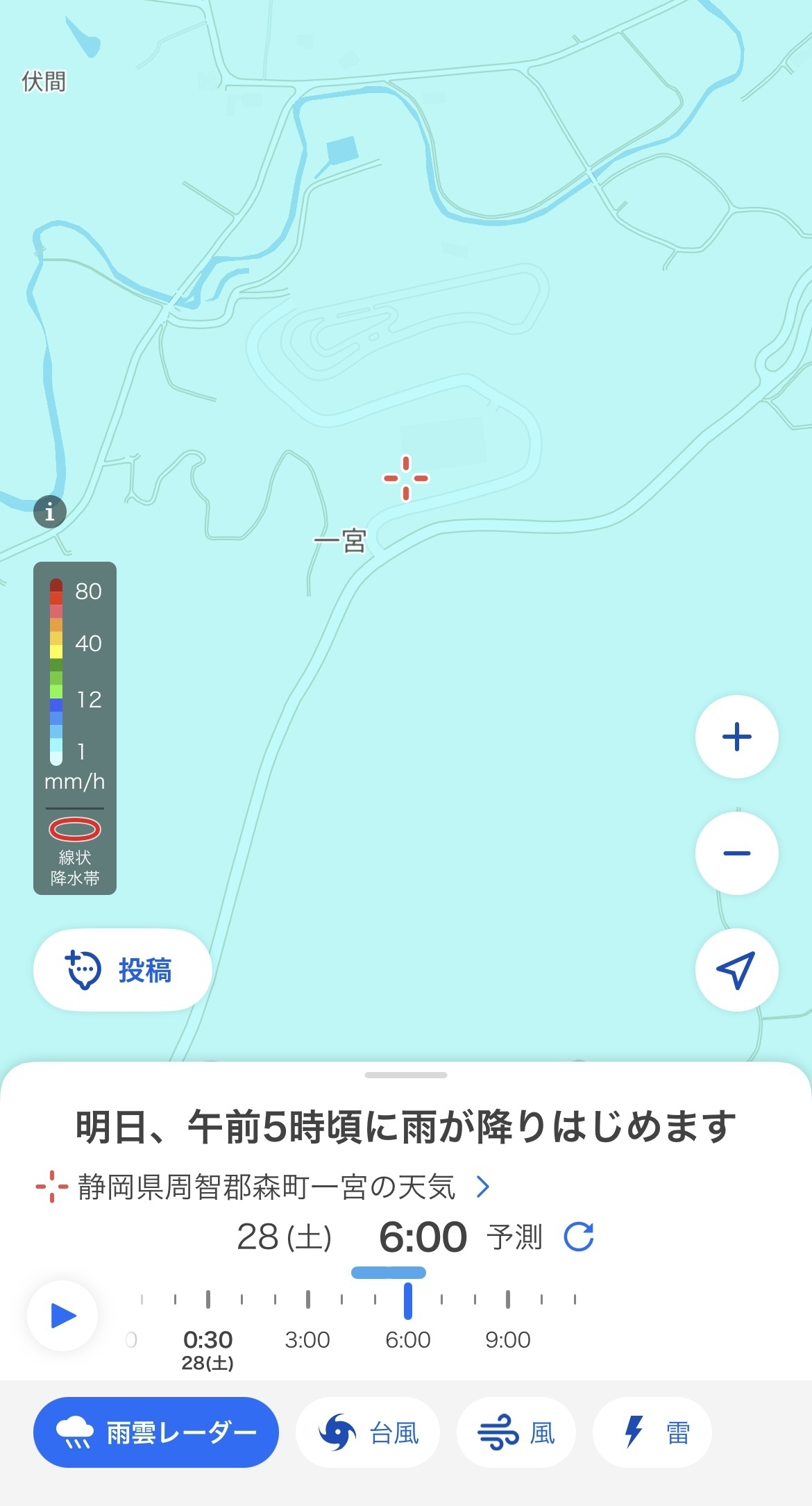Zoom out with the minus button
This screenshot has height=1506, width=812.
pos(736,853)
